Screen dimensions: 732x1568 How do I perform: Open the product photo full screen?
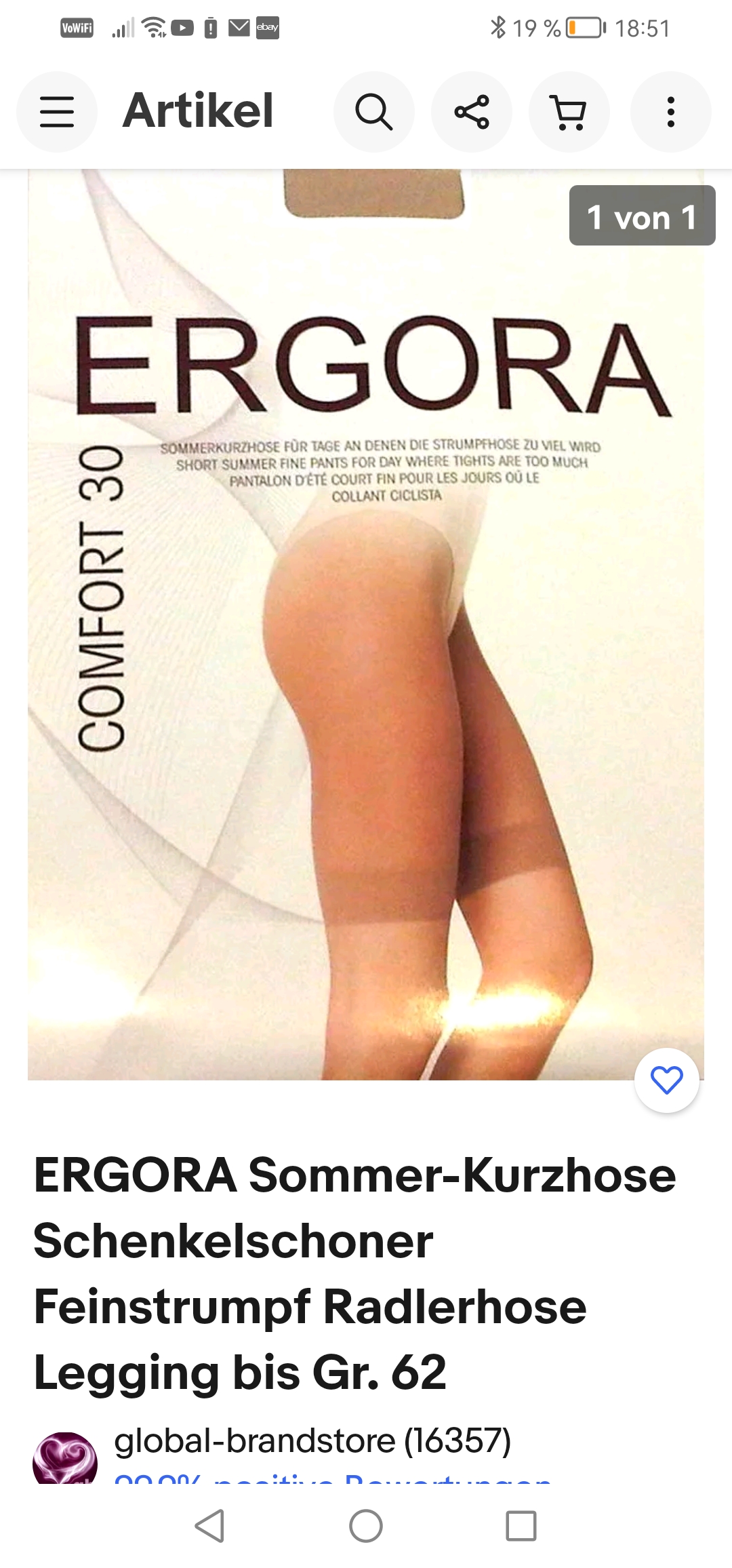(x=366, y=624)
